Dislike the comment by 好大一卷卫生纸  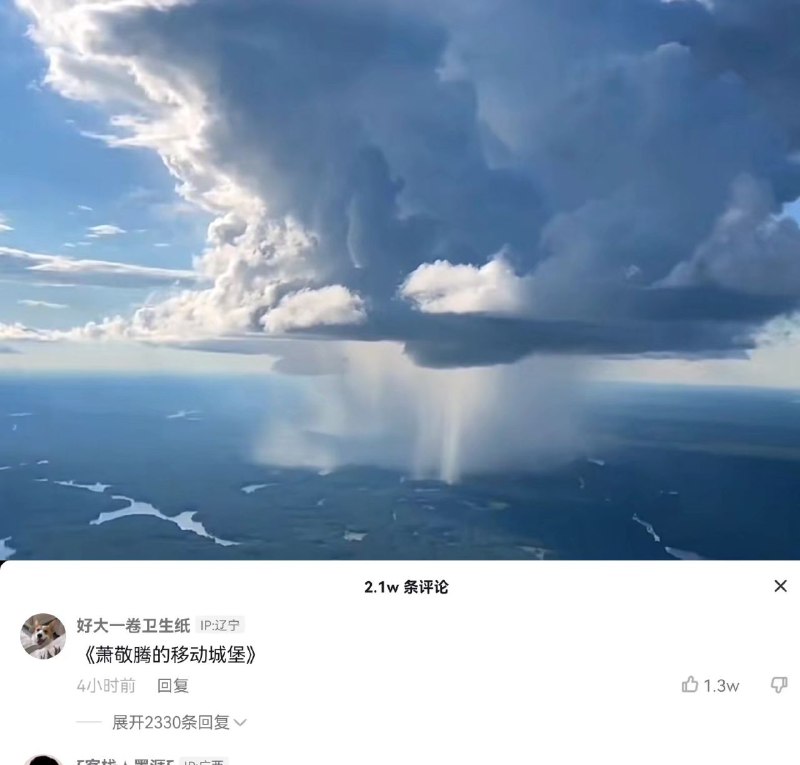coord(779,685)
